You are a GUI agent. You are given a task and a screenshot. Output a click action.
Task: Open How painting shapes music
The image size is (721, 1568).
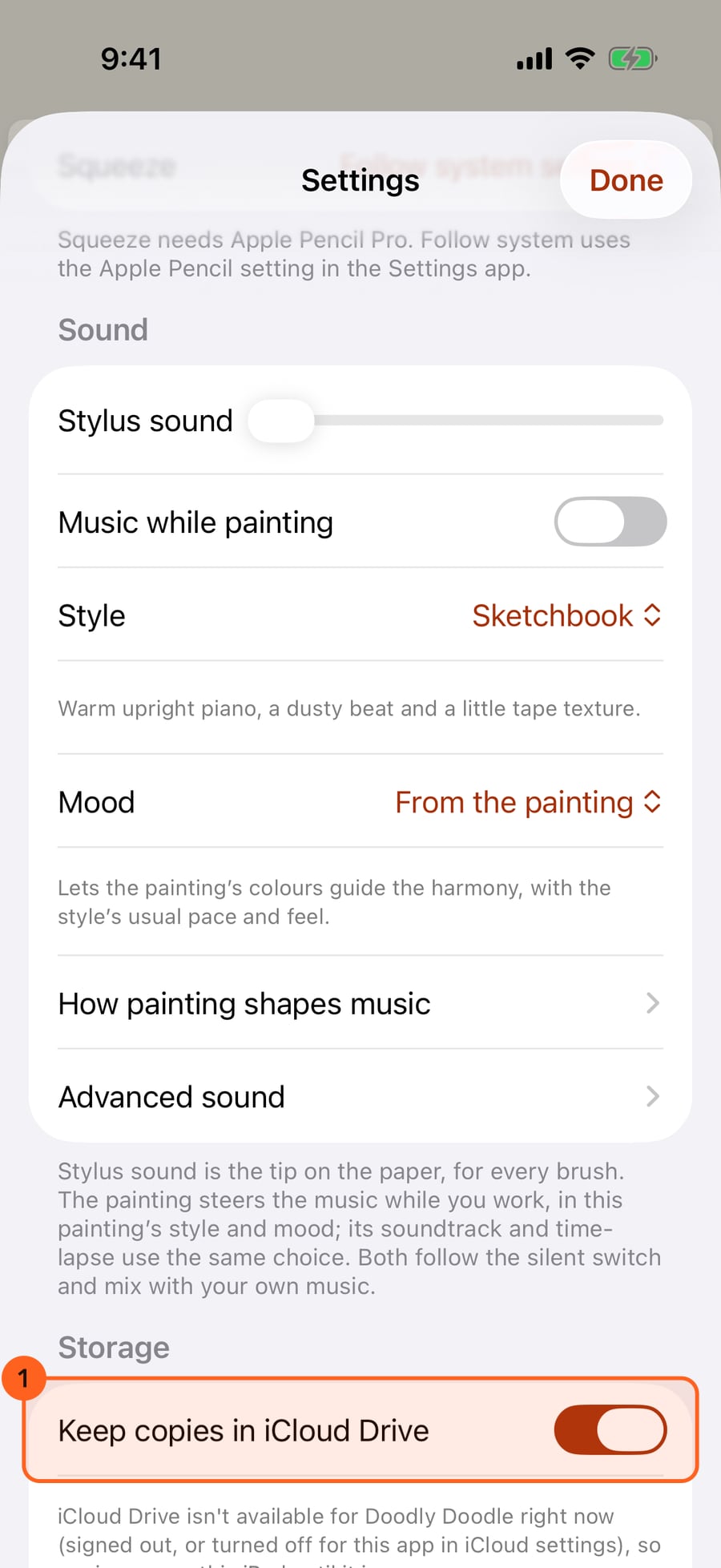(x=360, y=1003)
